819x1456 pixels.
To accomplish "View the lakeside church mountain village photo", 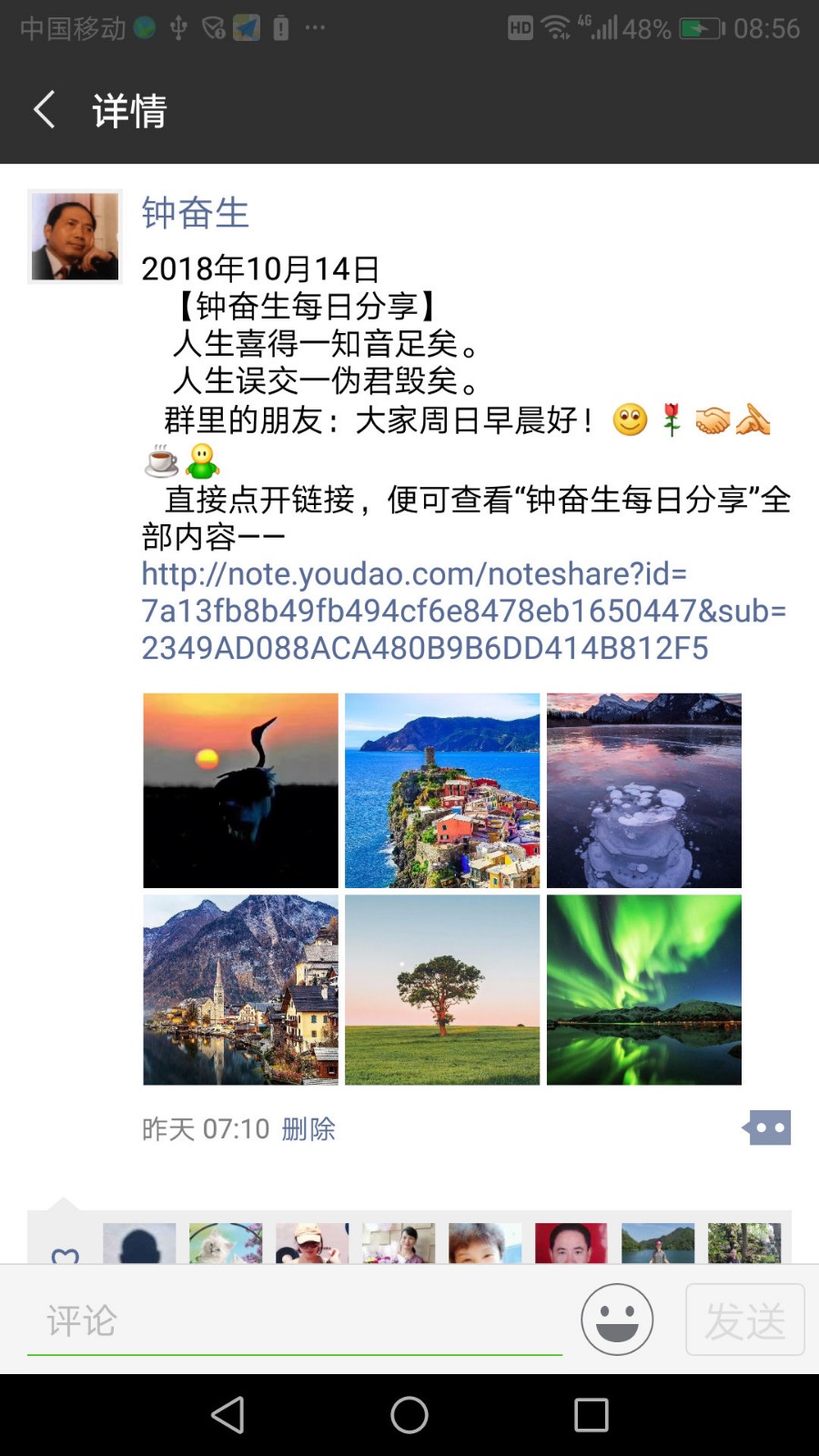I will pos(240,990).
